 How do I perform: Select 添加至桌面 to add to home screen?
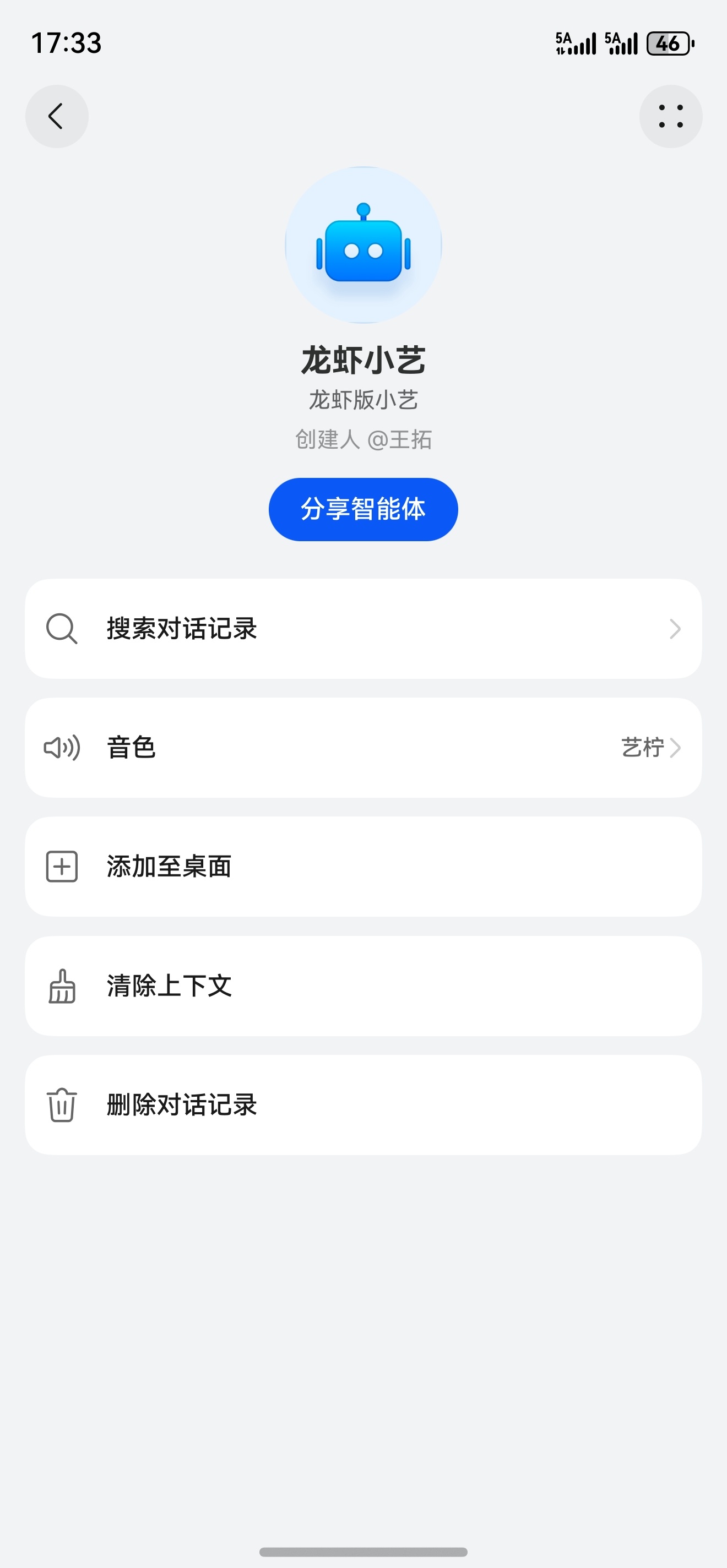[x=363, y=866]
